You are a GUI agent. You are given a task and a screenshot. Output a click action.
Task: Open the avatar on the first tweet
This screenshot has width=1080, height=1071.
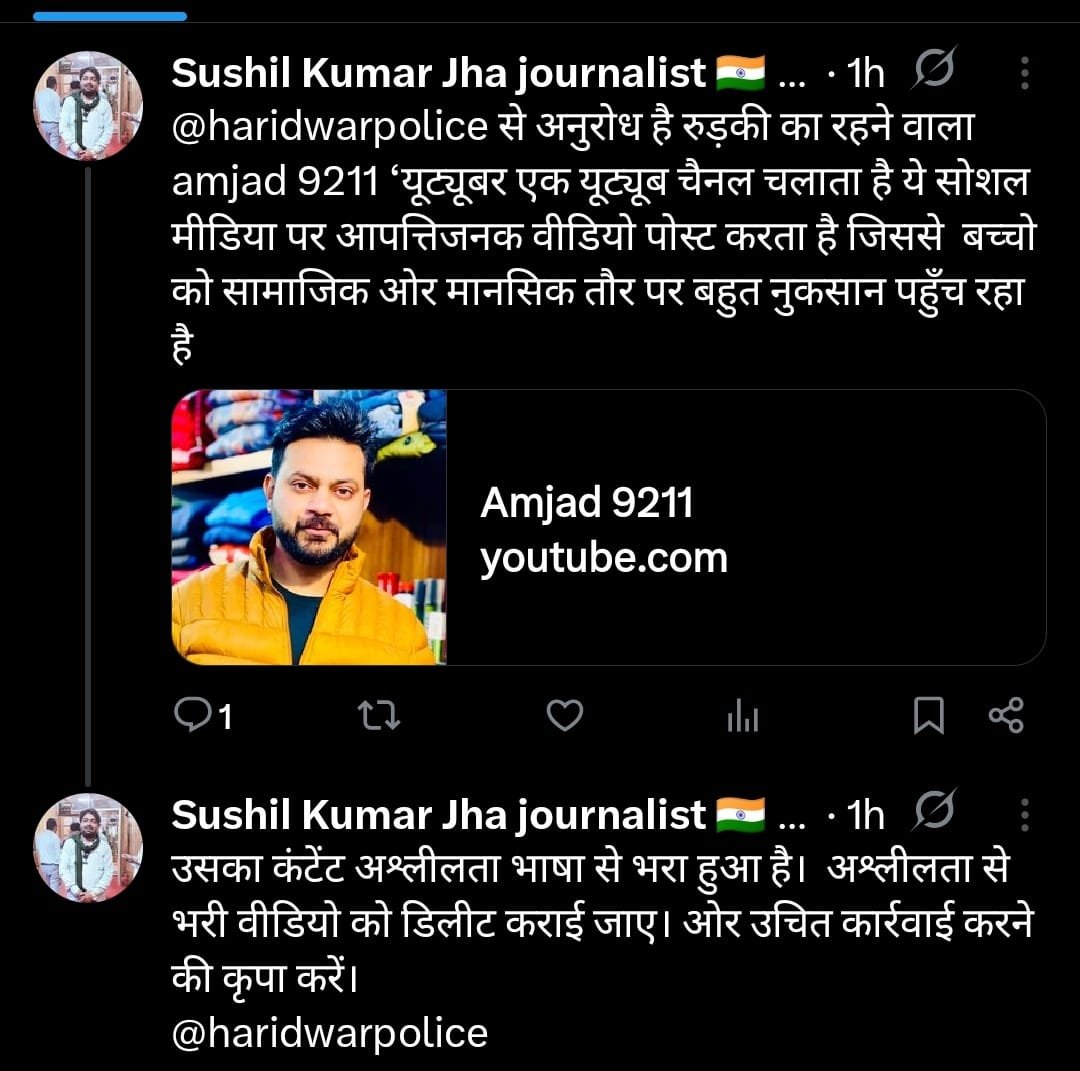click(87, 105)
